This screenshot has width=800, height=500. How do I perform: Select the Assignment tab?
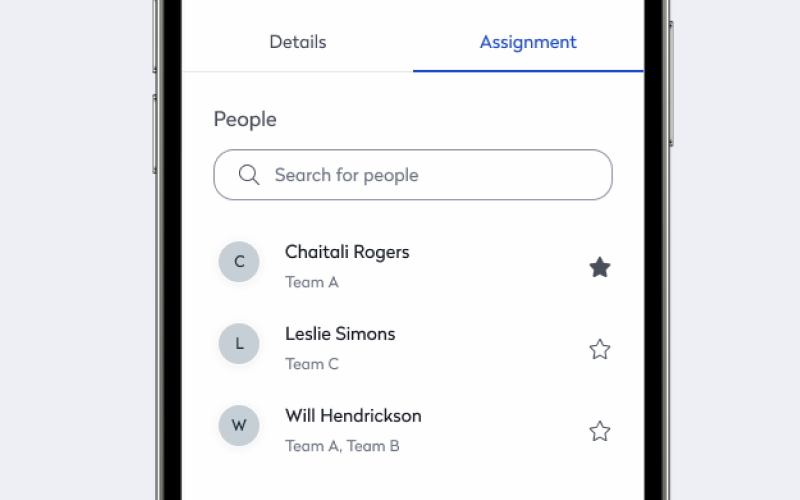click(528, 42)
